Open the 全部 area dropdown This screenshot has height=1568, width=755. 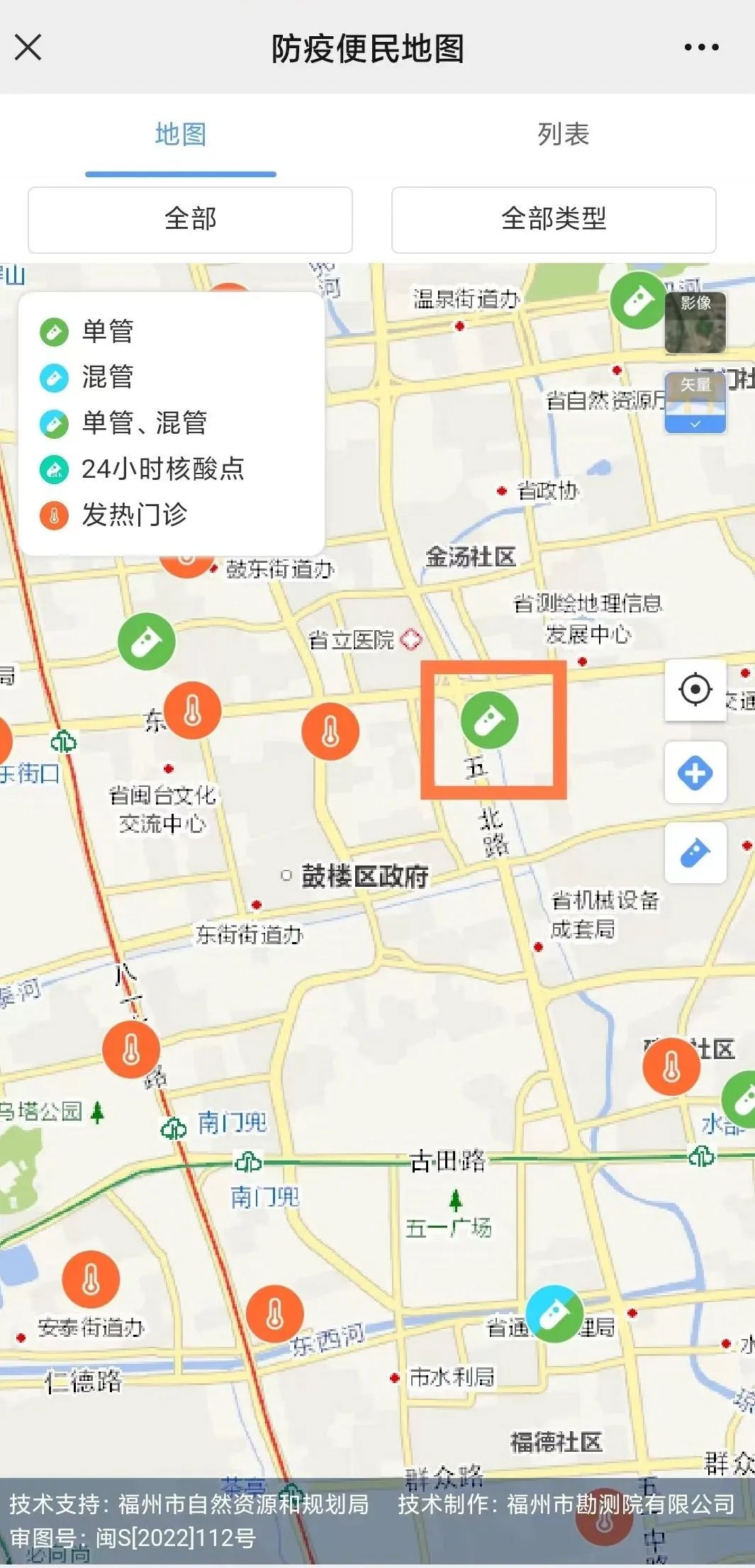[190, 219]
